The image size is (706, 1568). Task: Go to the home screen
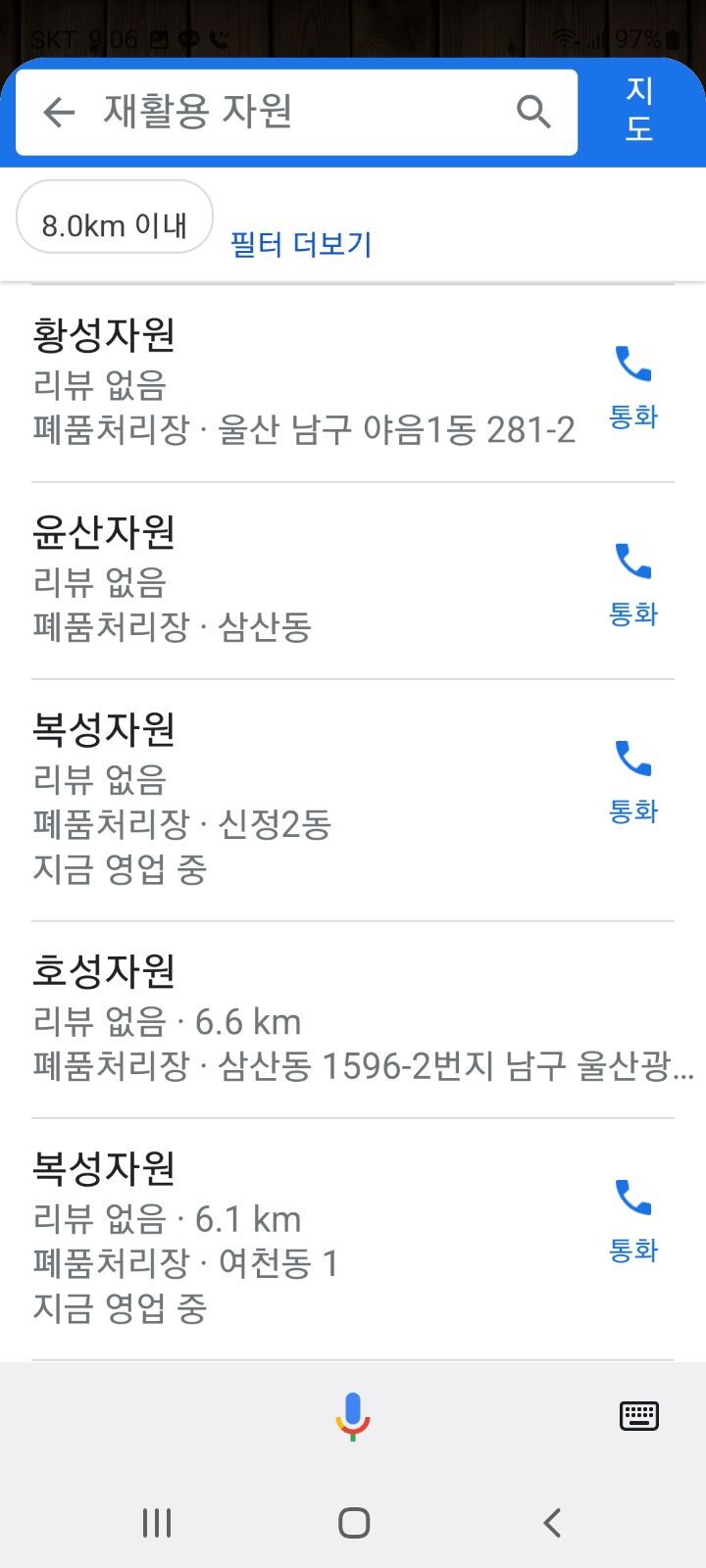(353, 1522)
